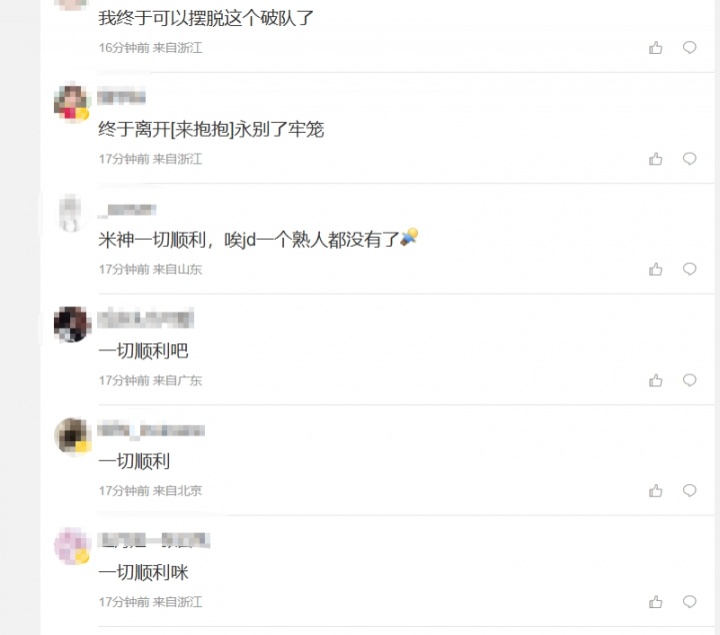Reply to the comment starting with 米神一切顺利
Image resolution: width=720 pixels, height=635 pixels.
[x=689, y=269]
